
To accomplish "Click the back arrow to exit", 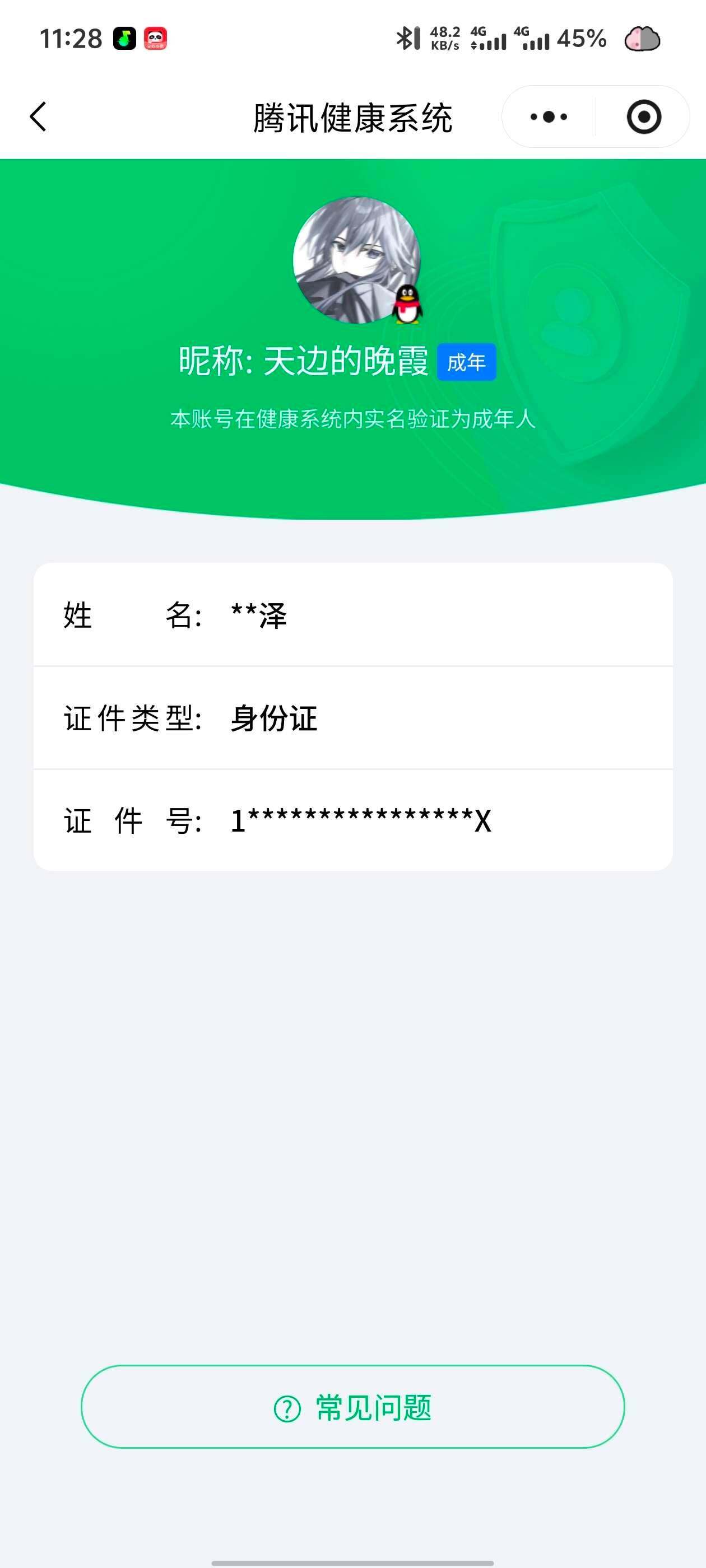I will click(38, 117).
